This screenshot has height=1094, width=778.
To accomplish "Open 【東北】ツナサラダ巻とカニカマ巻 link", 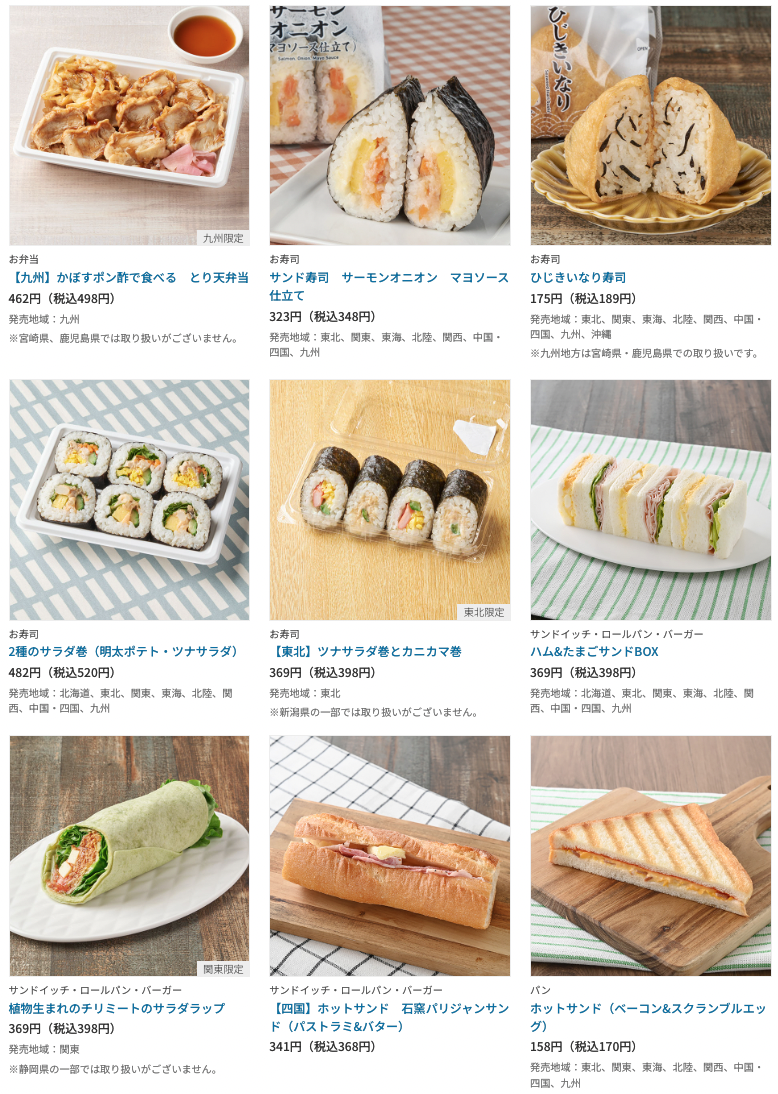I will (x=365, y=651).
